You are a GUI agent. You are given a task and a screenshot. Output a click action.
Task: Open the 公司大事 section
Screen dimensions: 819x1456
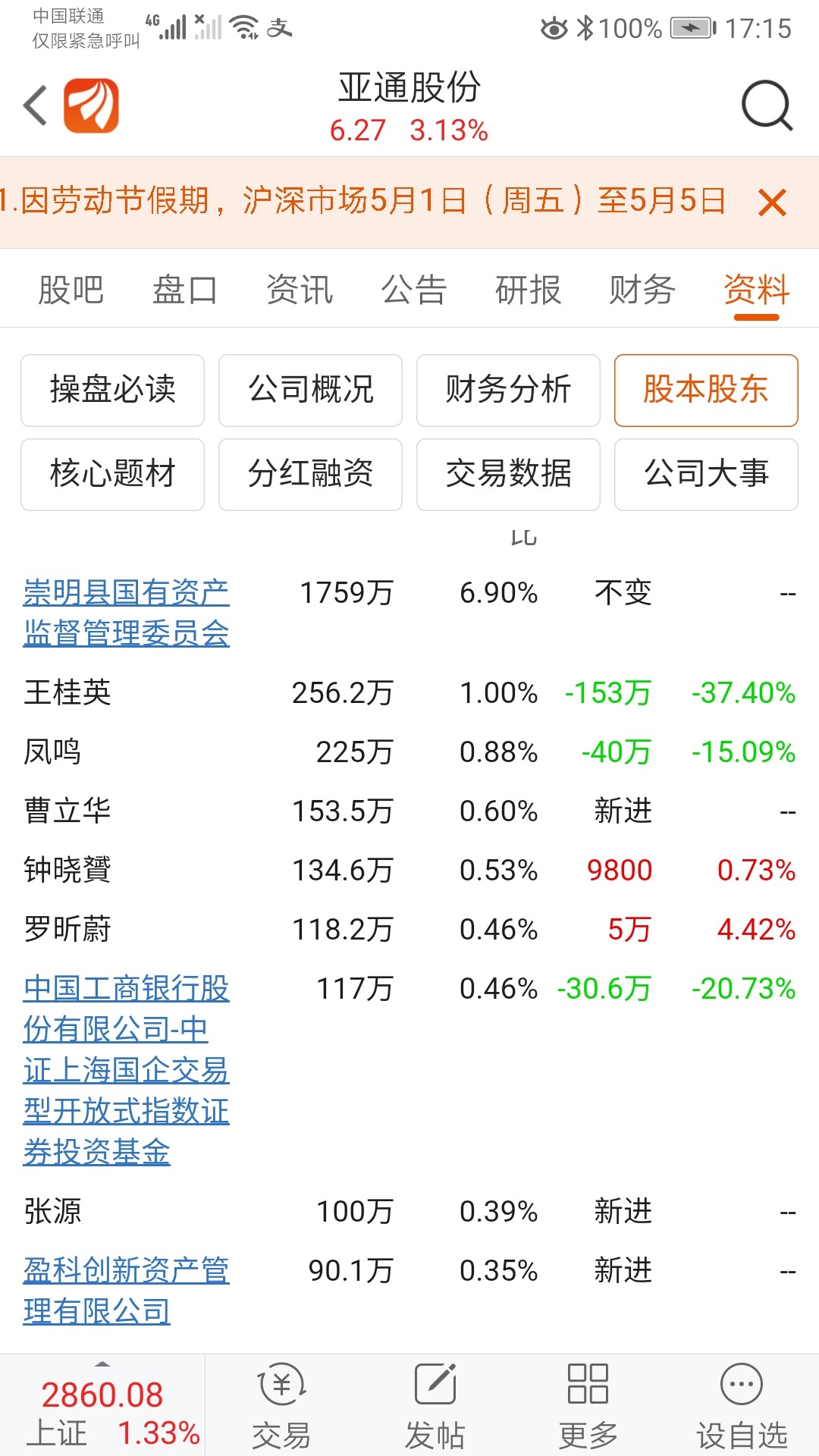[706, 475]
